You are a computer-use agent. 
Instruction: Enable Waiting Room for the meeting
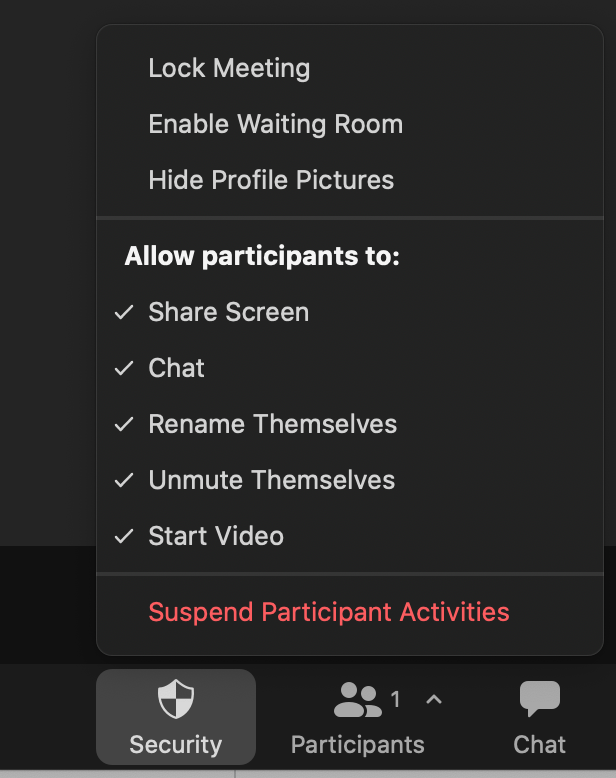[275, 124]
